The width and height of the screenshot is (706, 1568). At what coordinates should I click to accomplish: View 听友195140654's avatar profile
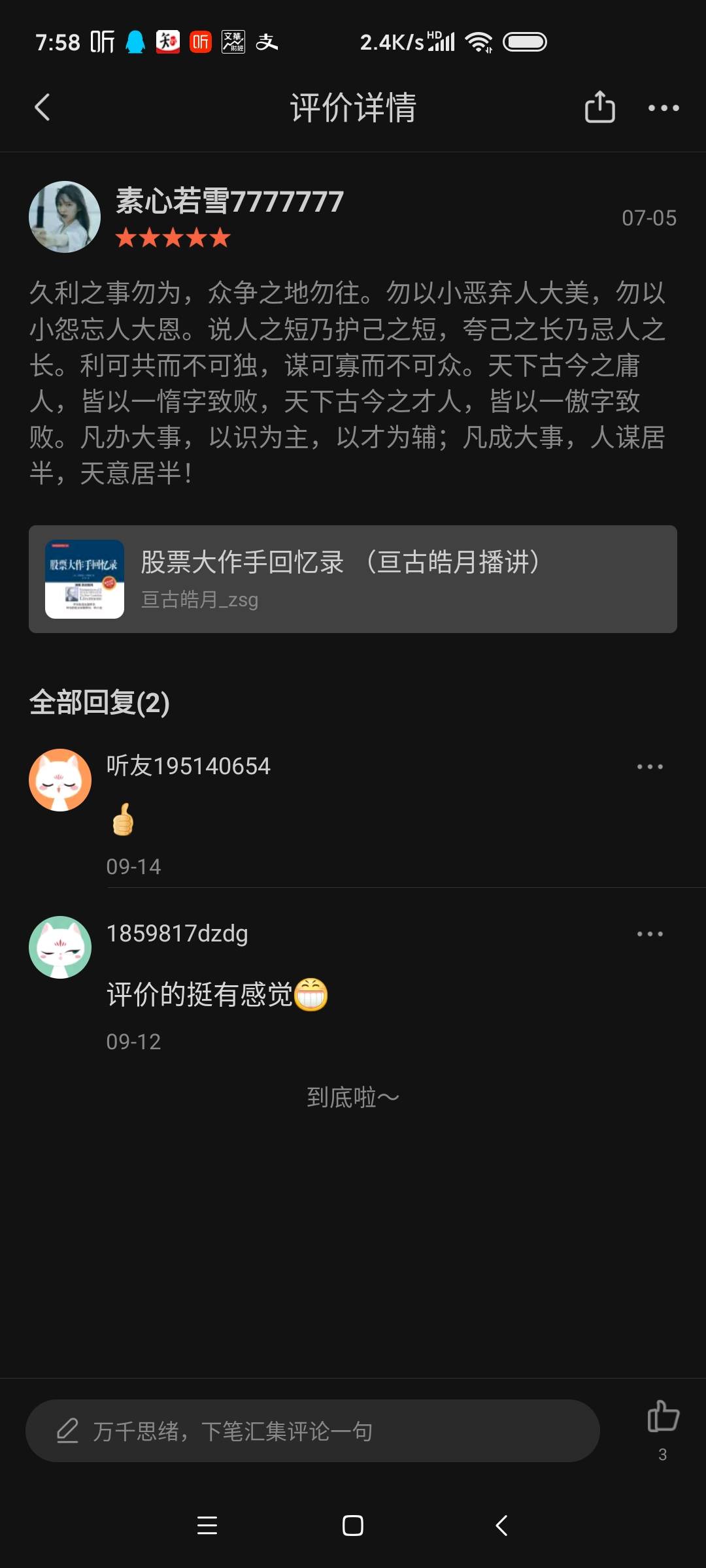[60, 780]
